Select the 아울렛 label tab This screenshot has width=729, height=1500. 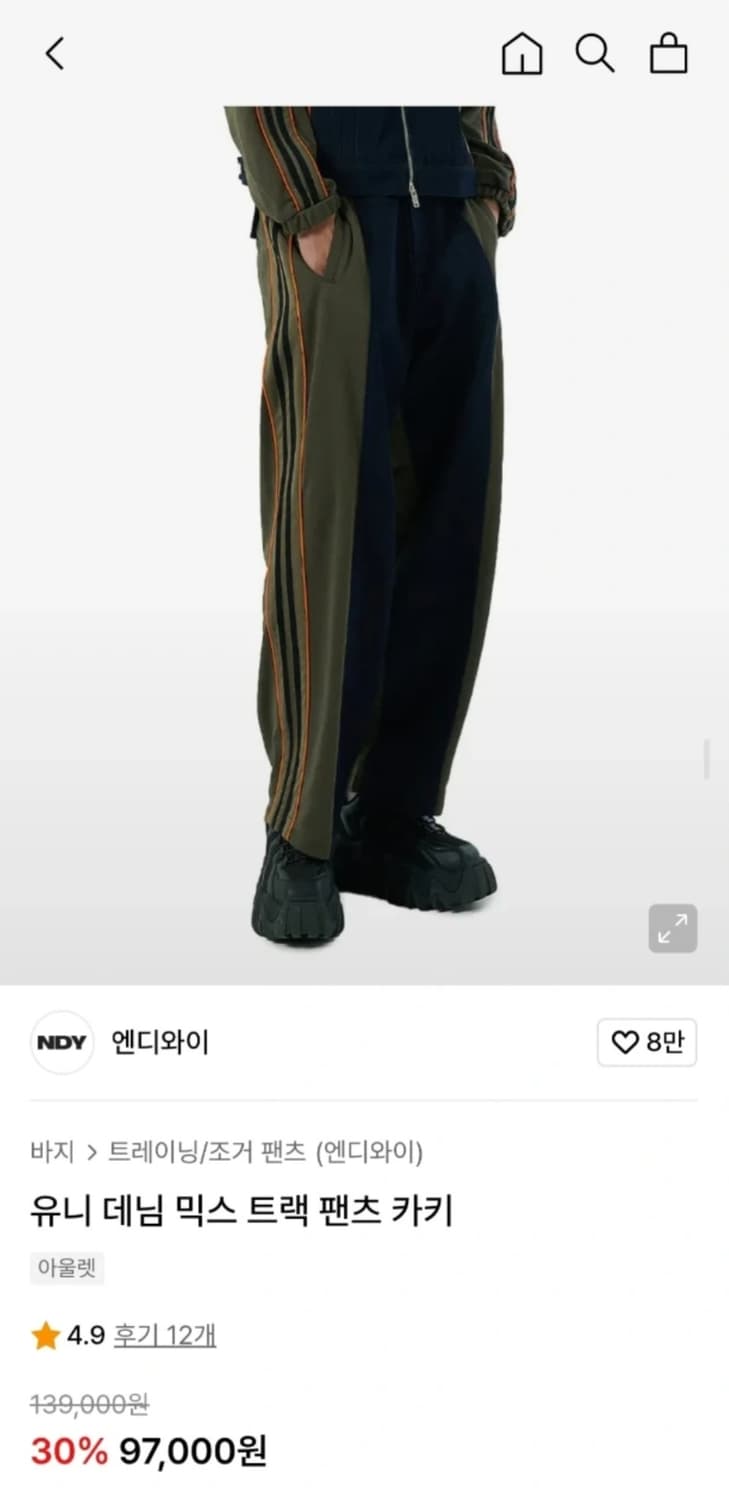(67, 1268)
